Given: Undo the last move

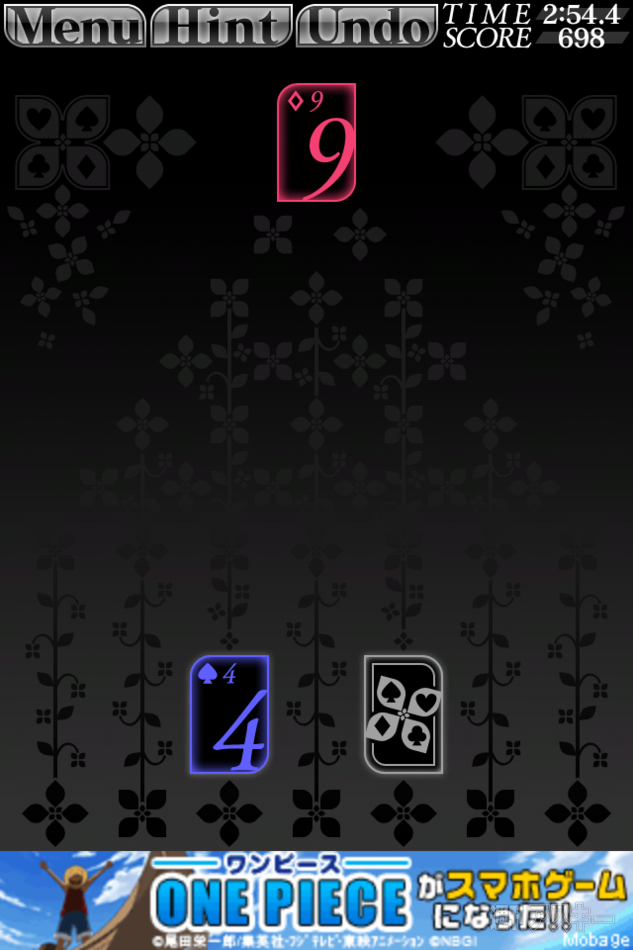Looking at the screenshot, I should pyautogui.click(x=367, y=26).
